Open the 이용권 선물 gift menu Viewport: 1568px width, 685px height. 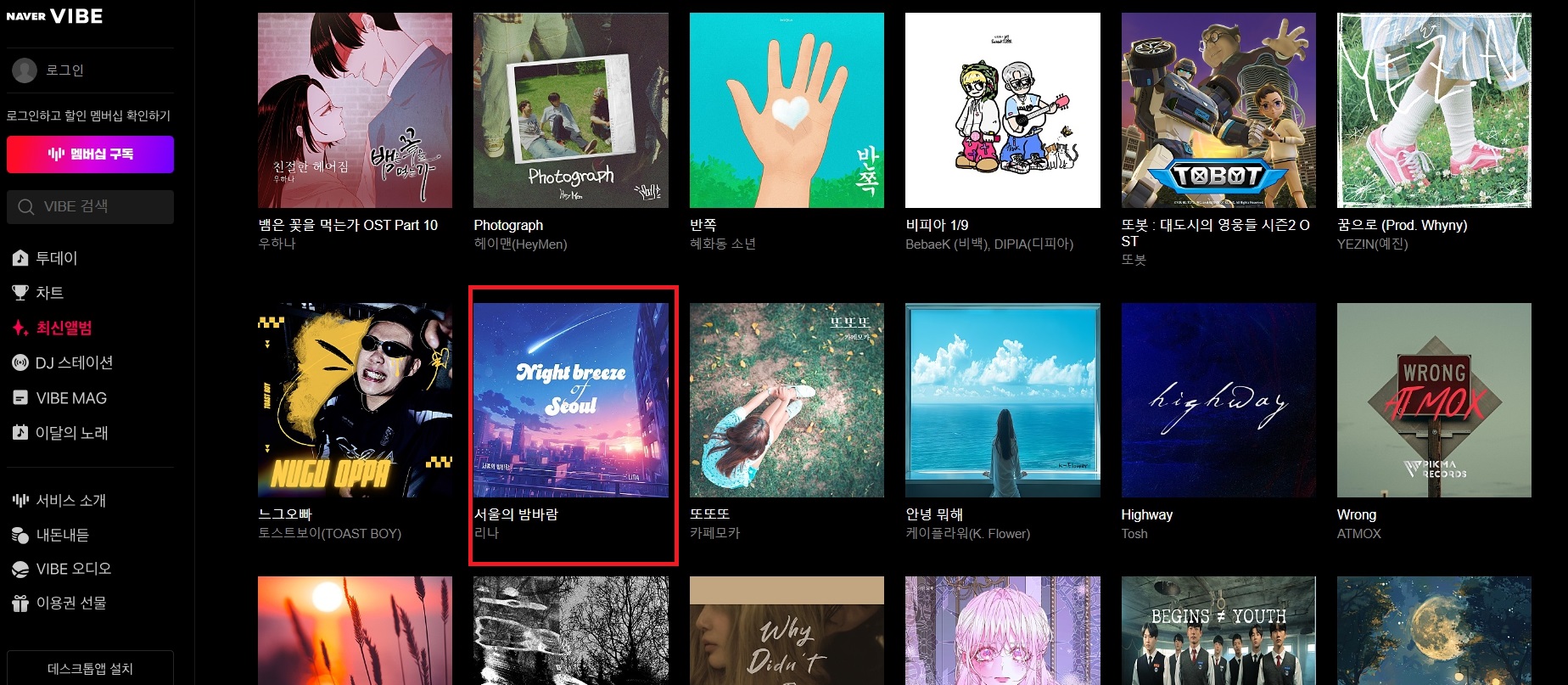pyautogui.click(x=70, y=603)
